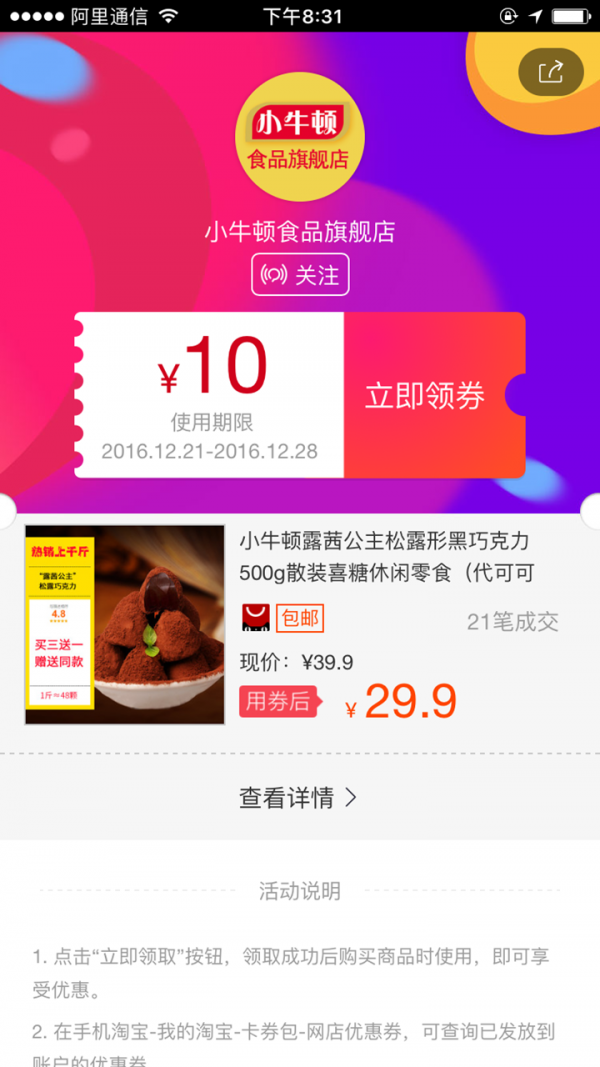Open the 小牛顿 store logo
Screen dimensions: 600x1067
(x=300, y=136)
